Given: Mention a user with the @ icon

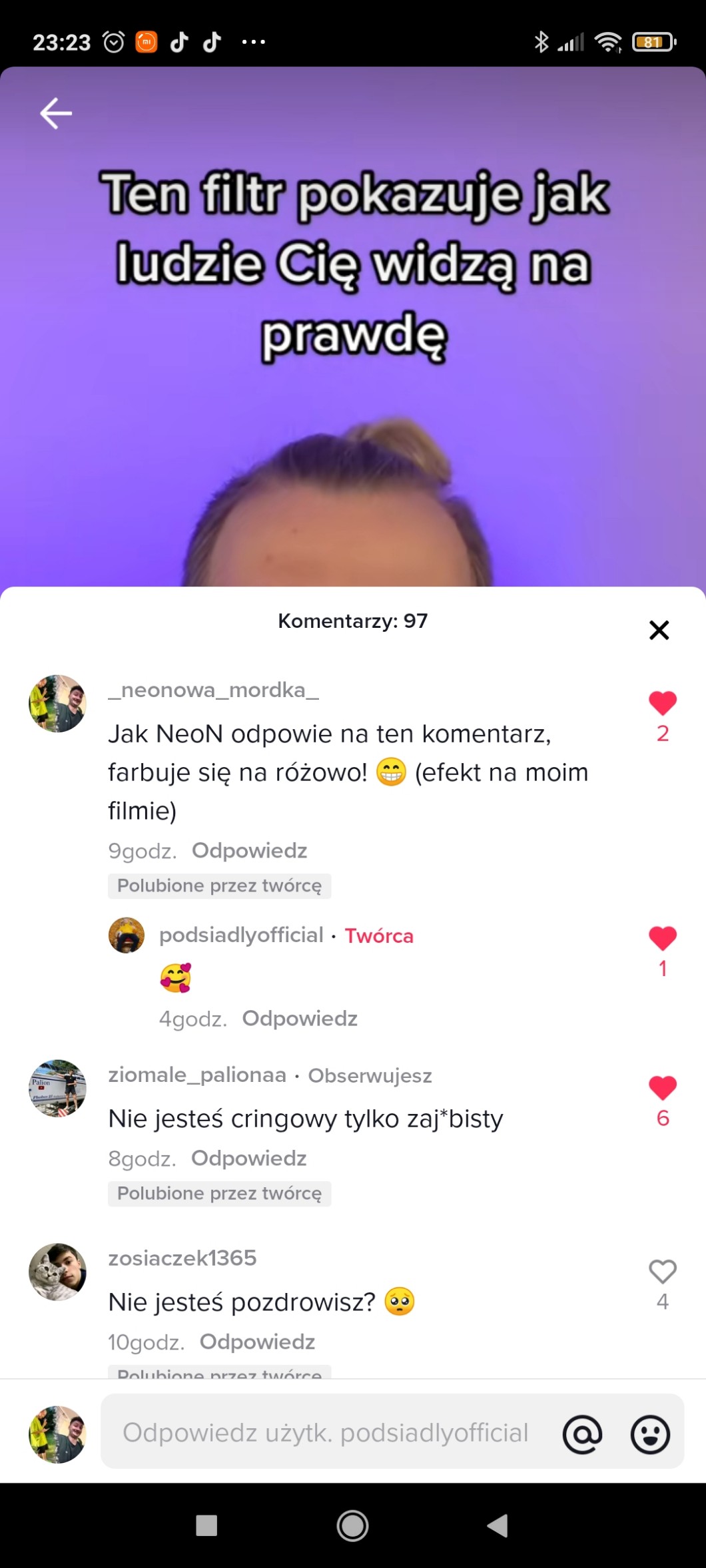Looking at the screenshot, I should (582, 1434).
